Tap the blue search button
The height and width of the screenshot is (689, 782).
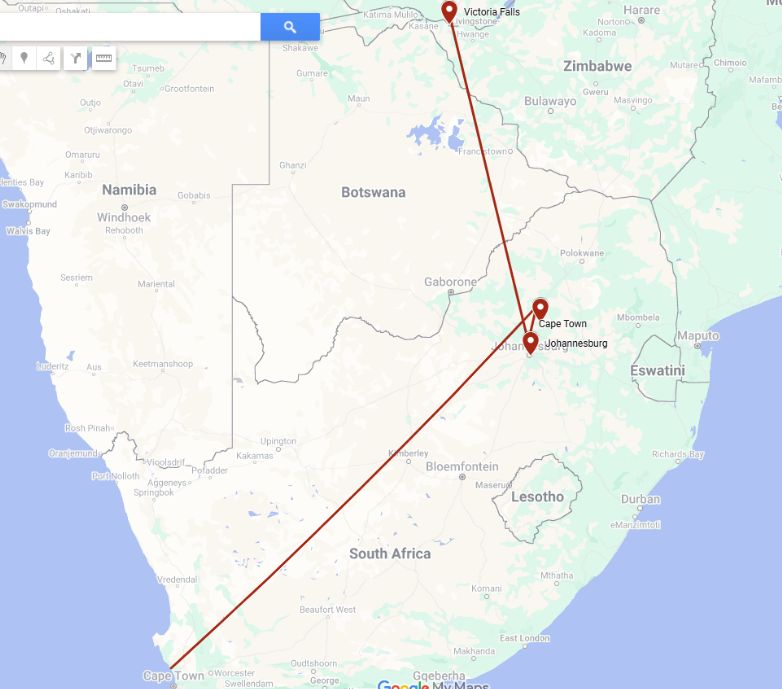click(290, 27)
